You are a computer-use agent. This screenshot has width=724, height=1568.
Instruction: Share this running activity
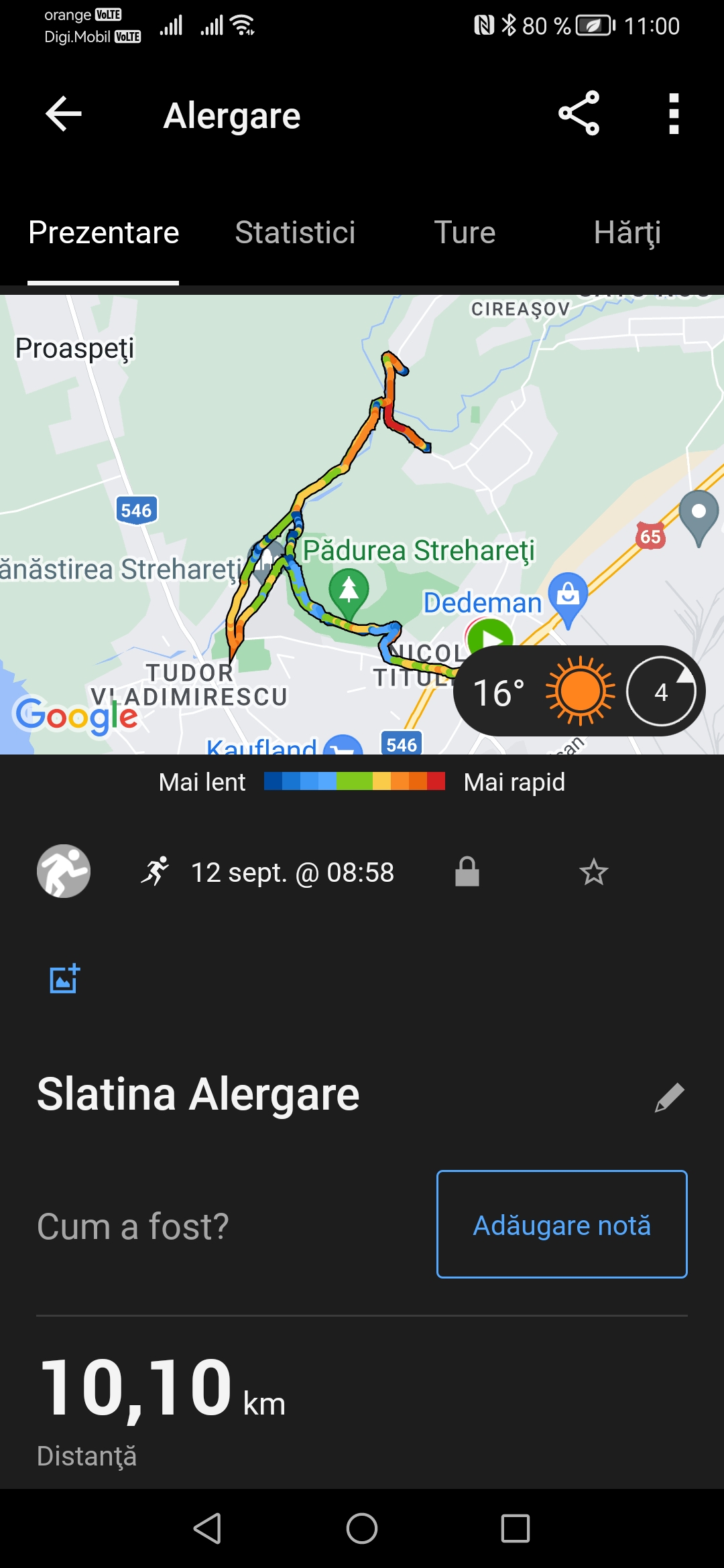point(579,114)
